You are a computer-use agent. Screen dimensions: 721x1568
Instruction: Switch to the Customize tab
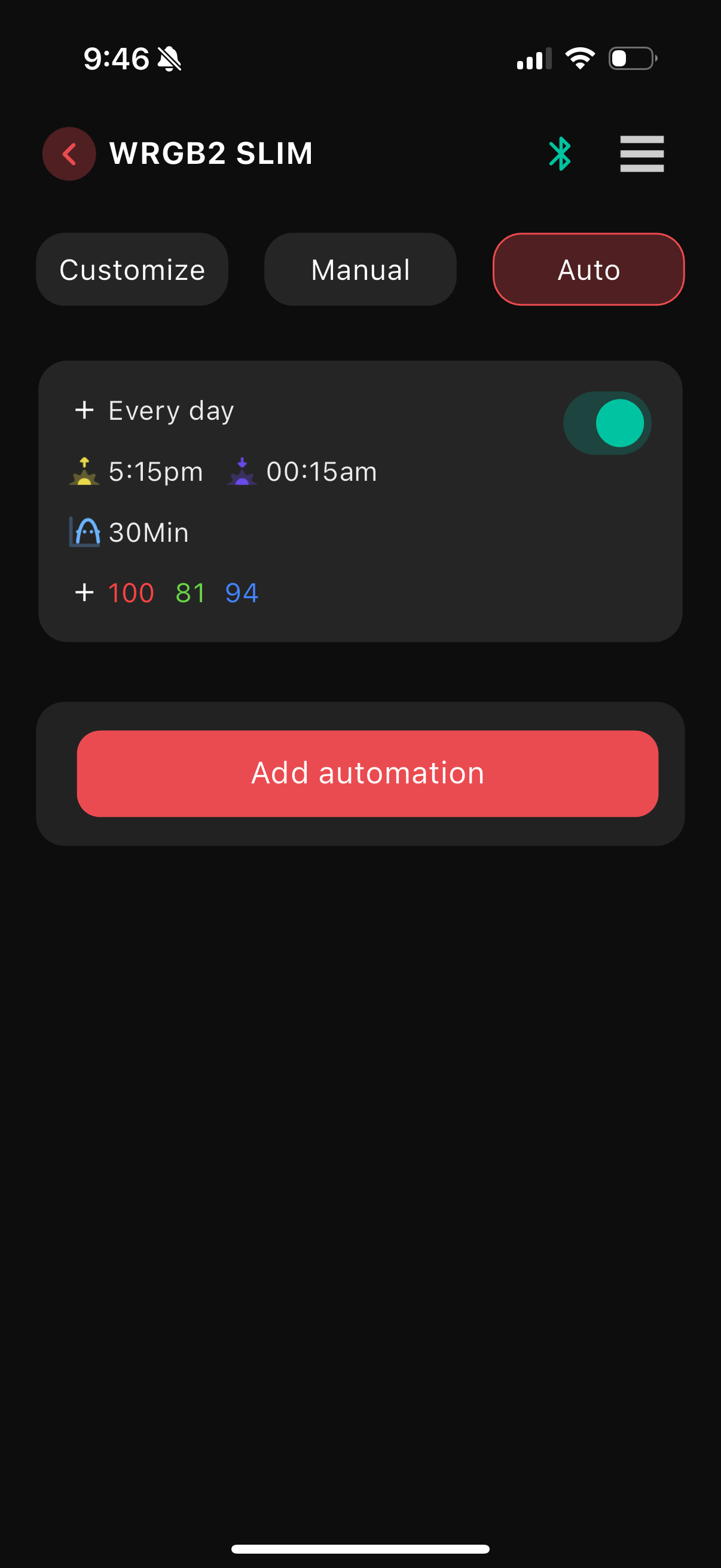pos(132,269)
